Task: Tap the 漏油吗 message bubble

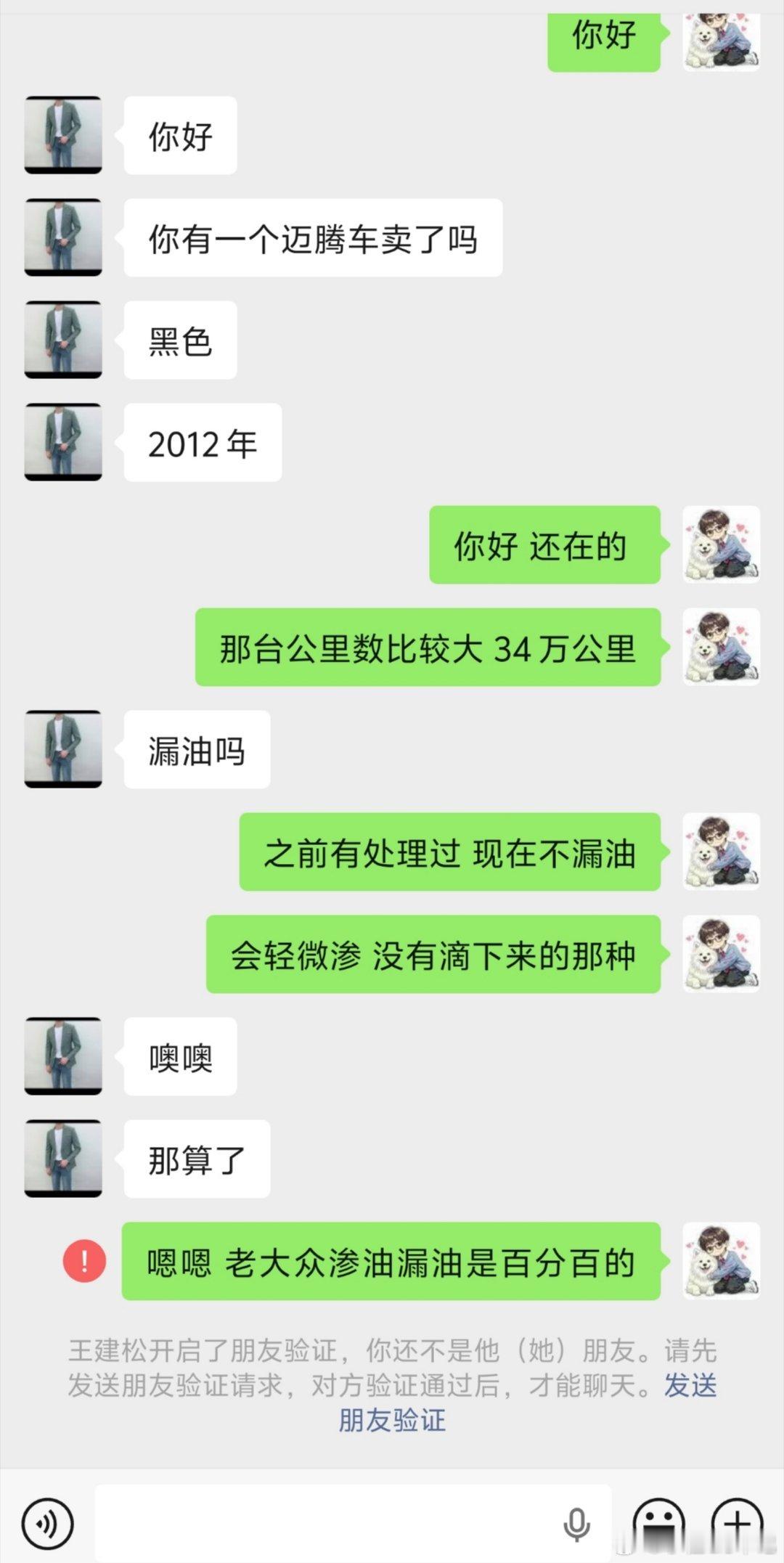Action: [195, 750]
